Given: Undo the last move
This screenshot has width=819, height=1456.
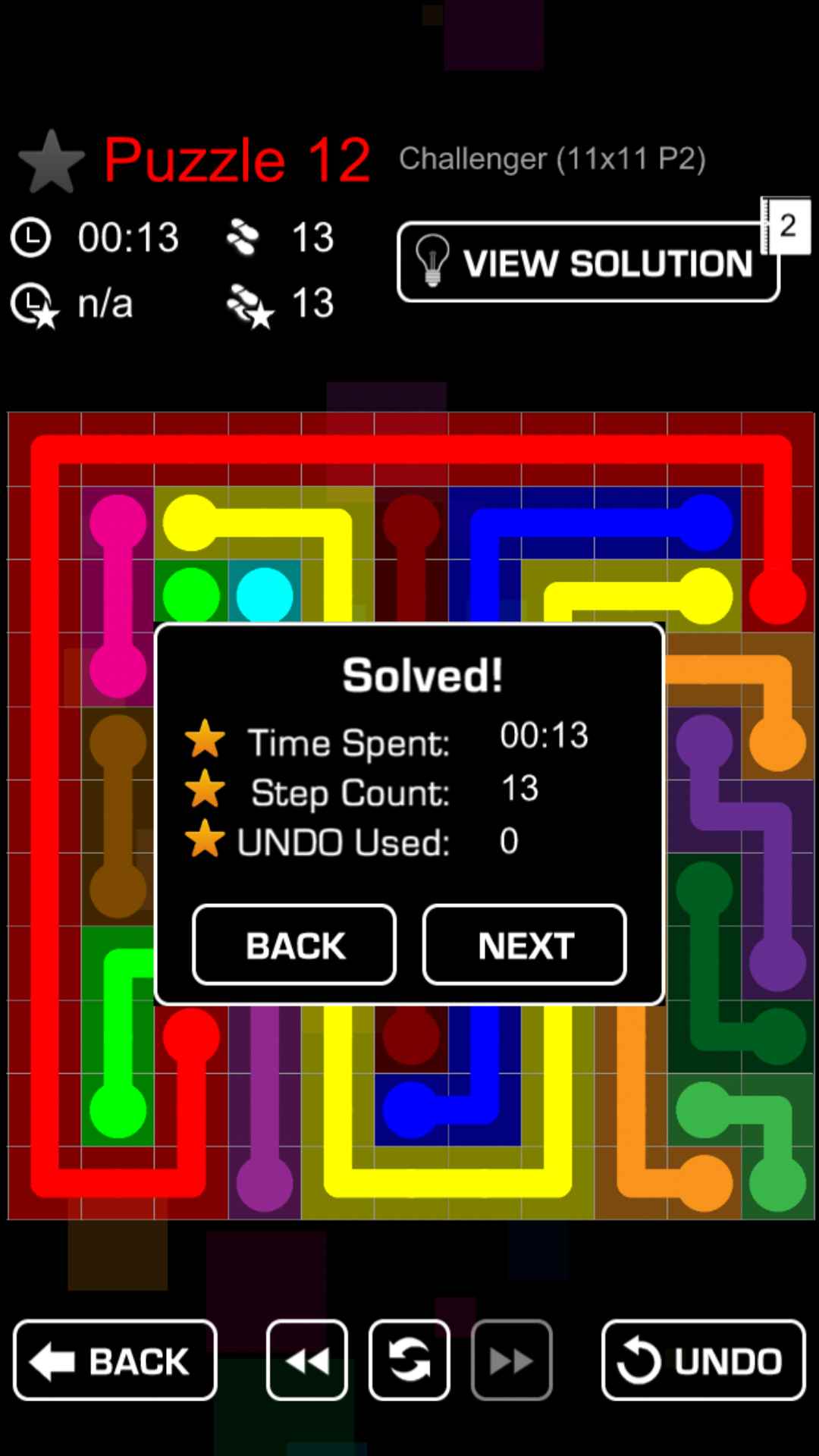Looking at the screenshot, I should 703,1360.
